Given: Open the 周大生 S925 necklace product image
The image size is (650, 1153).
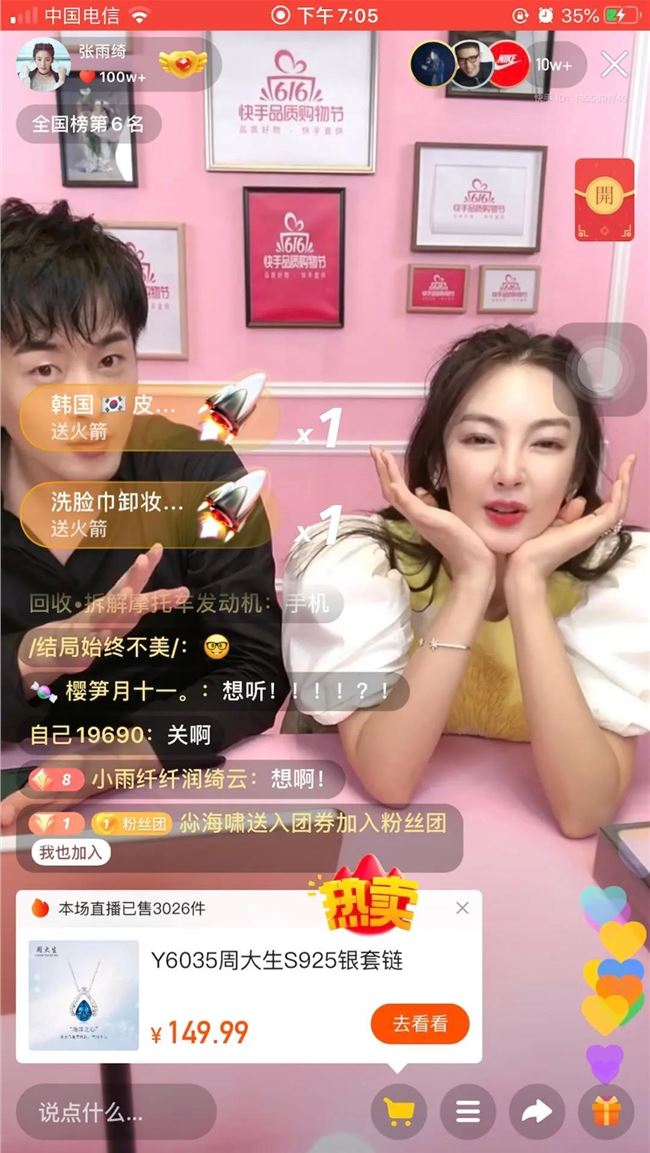Looking at the screenshot, I should click(x=84, y=995).
